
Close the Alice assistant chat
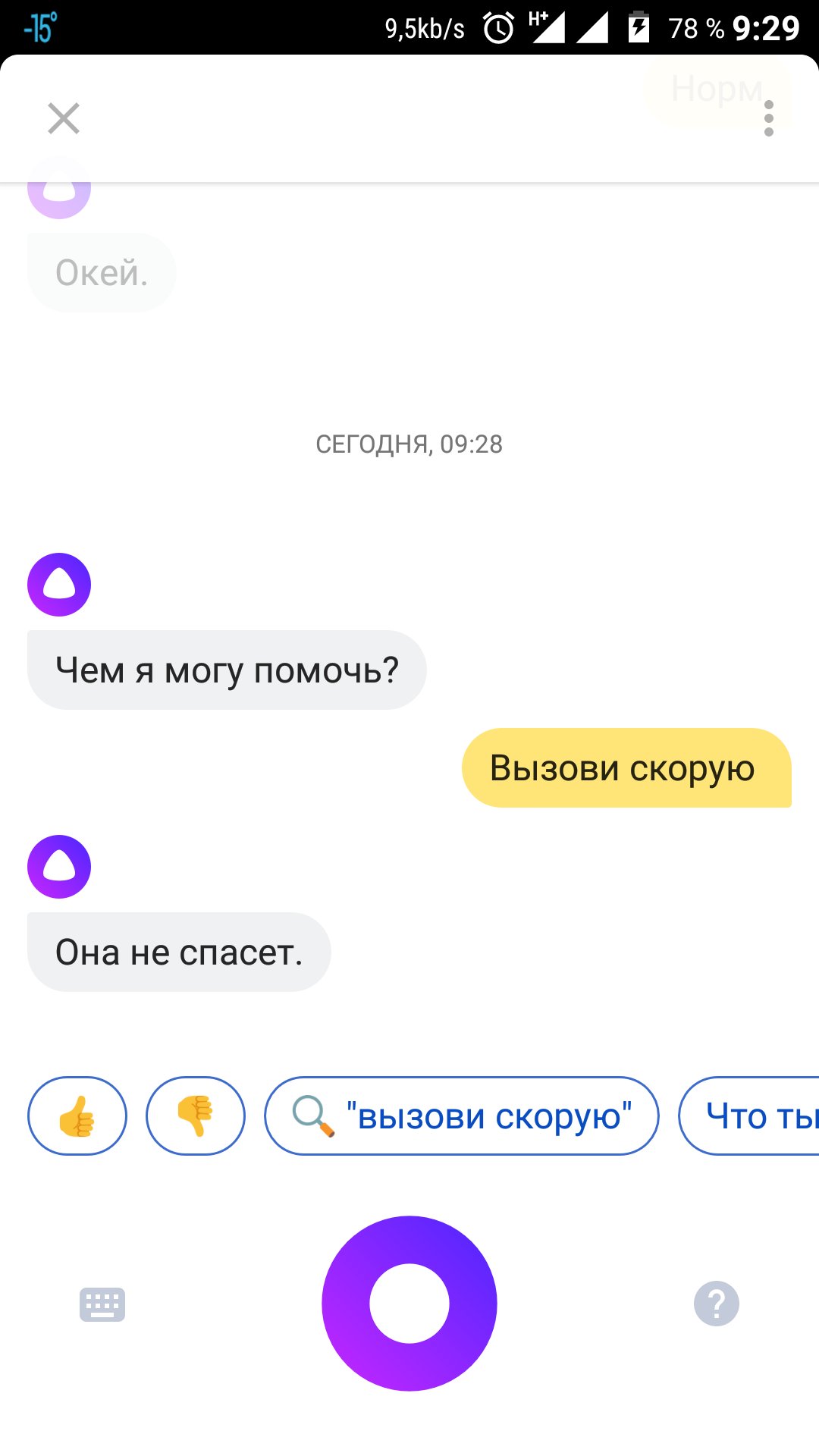pyautogui.click(x=64, y=118)
